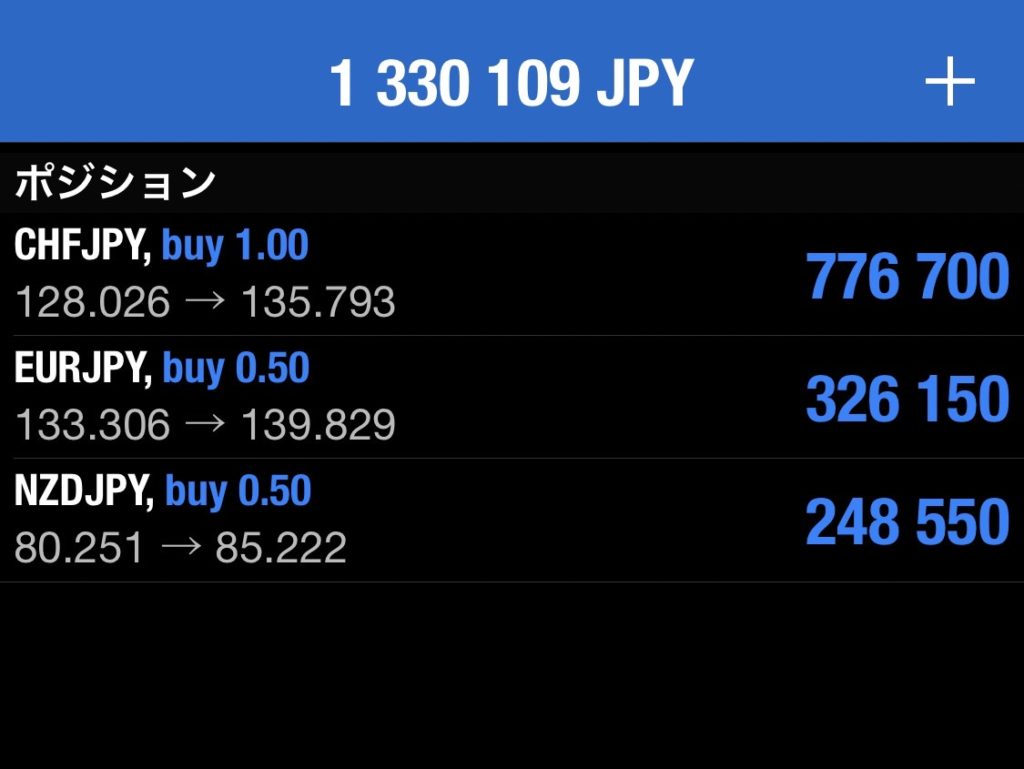This screenshot has width=1024, height=769.
Task: Tap the plus icon to add a trade
Action: point(949,82)
